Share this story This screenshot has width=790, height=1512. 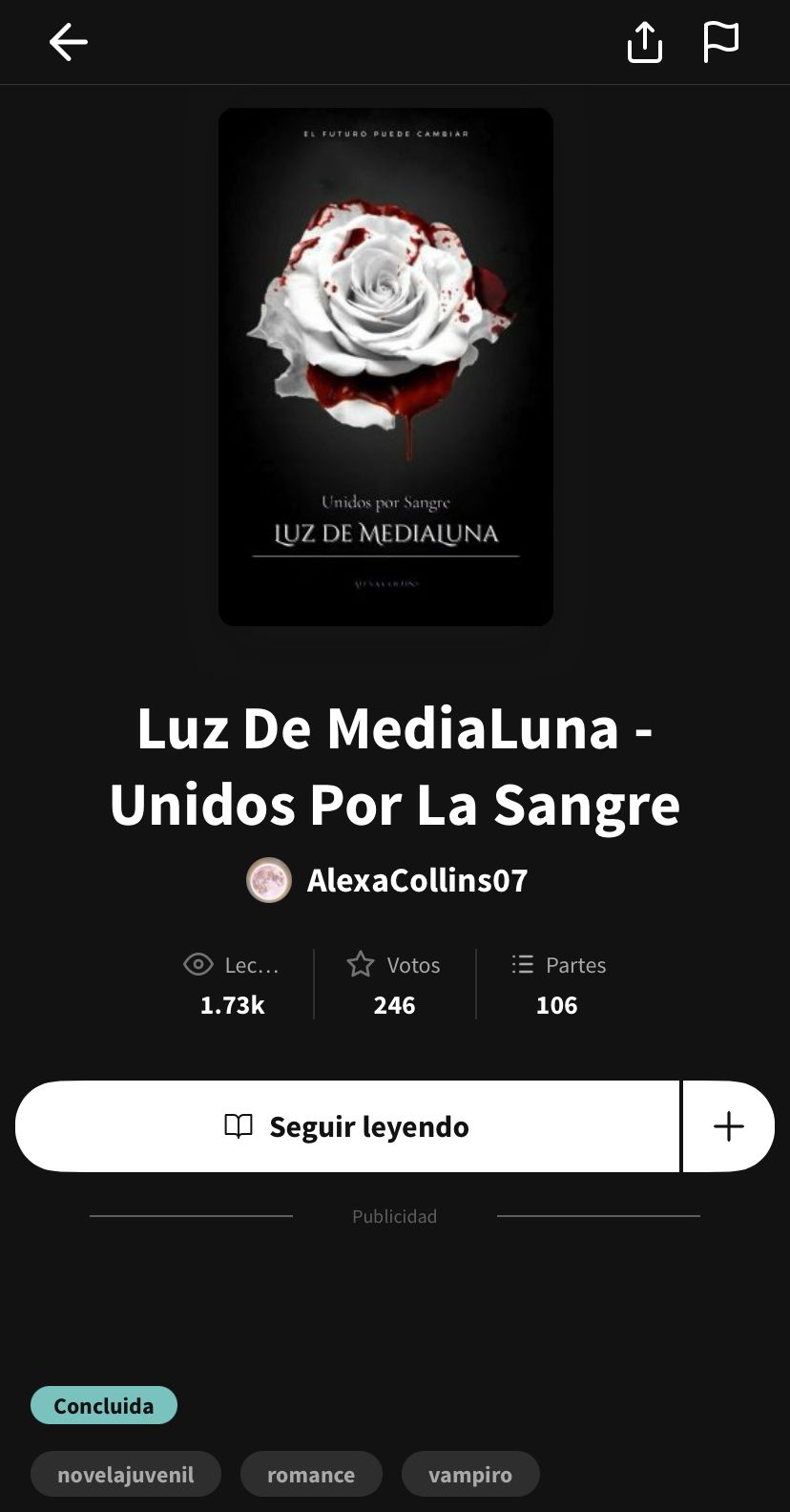pos(645,42)
